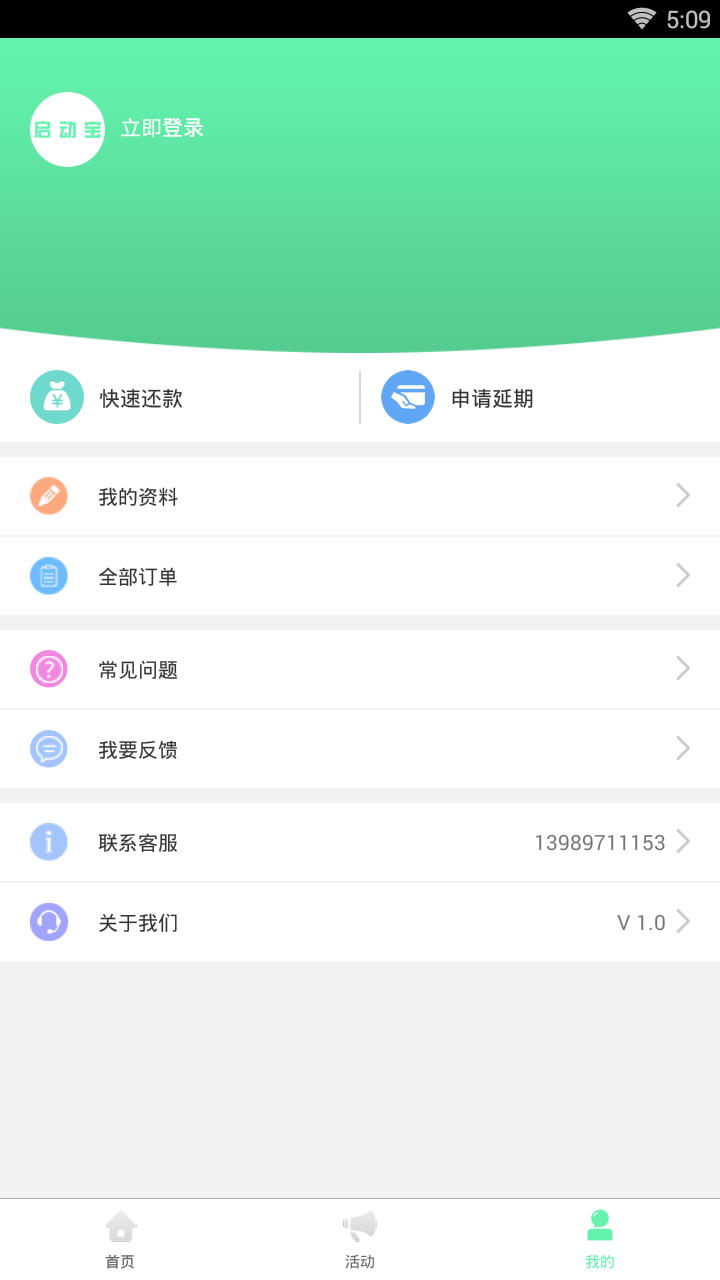Tap 立即登录 to log in
720x1280 pixels.
click(x=162, y=129)
